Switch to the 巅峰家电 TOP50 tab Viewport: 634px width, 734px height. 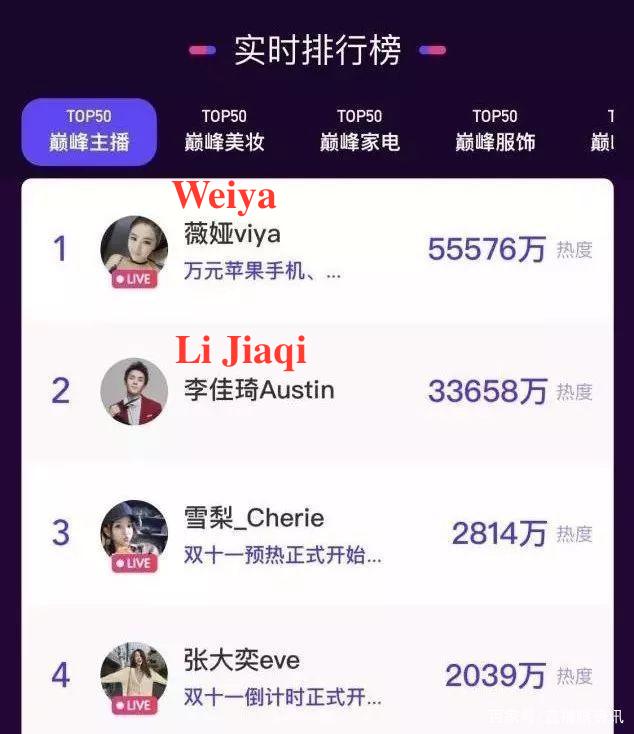(359, 131)
